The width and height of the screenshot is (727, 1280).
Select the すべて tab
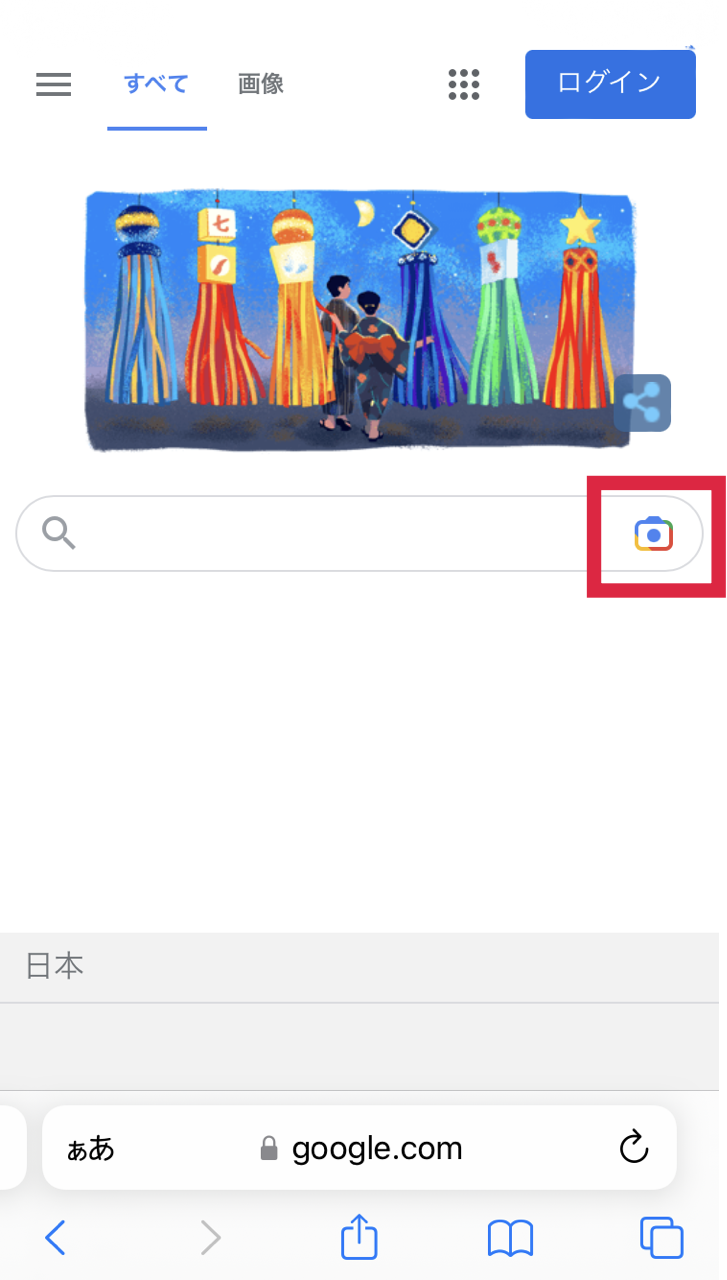tap(156, 84)
